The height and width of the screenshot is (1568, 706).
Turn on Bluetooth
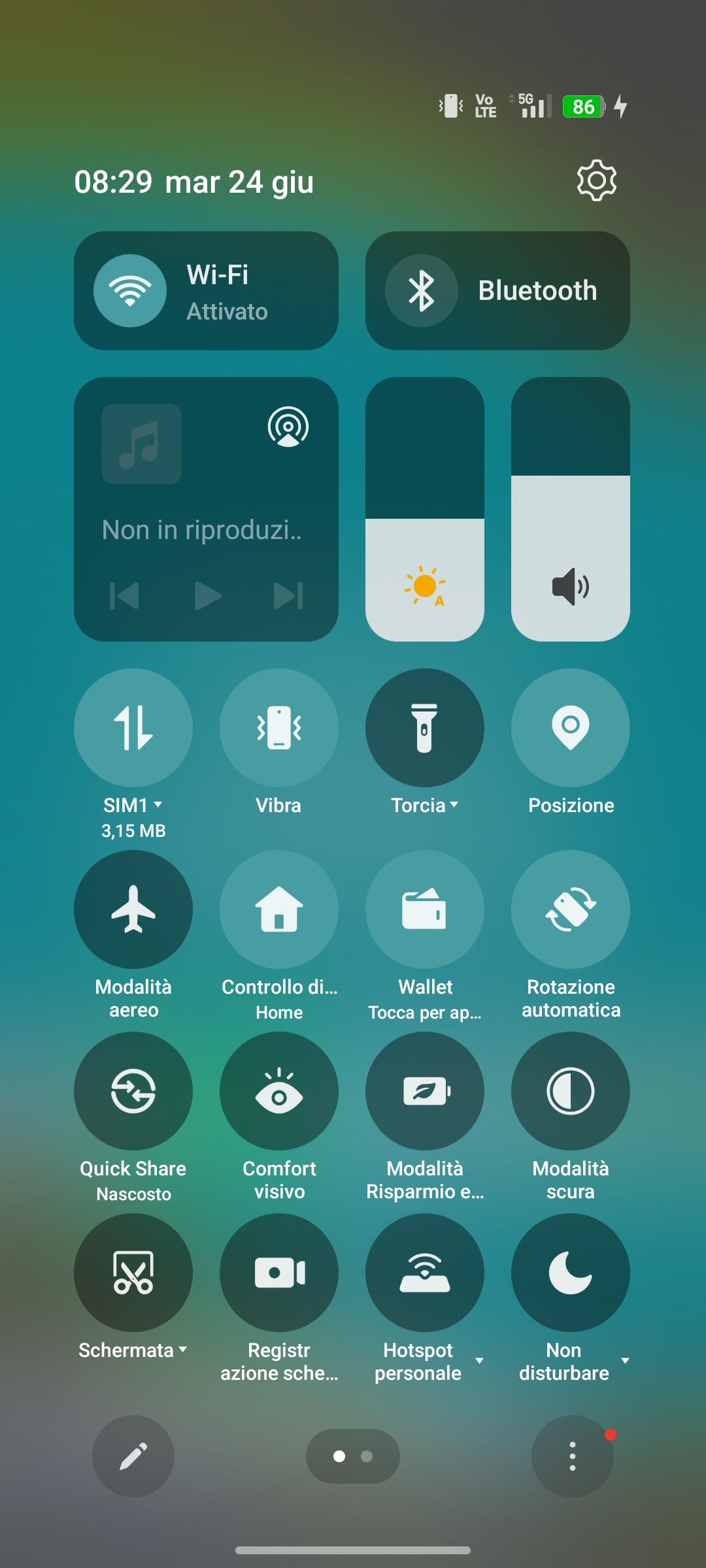tap(421, 291)
